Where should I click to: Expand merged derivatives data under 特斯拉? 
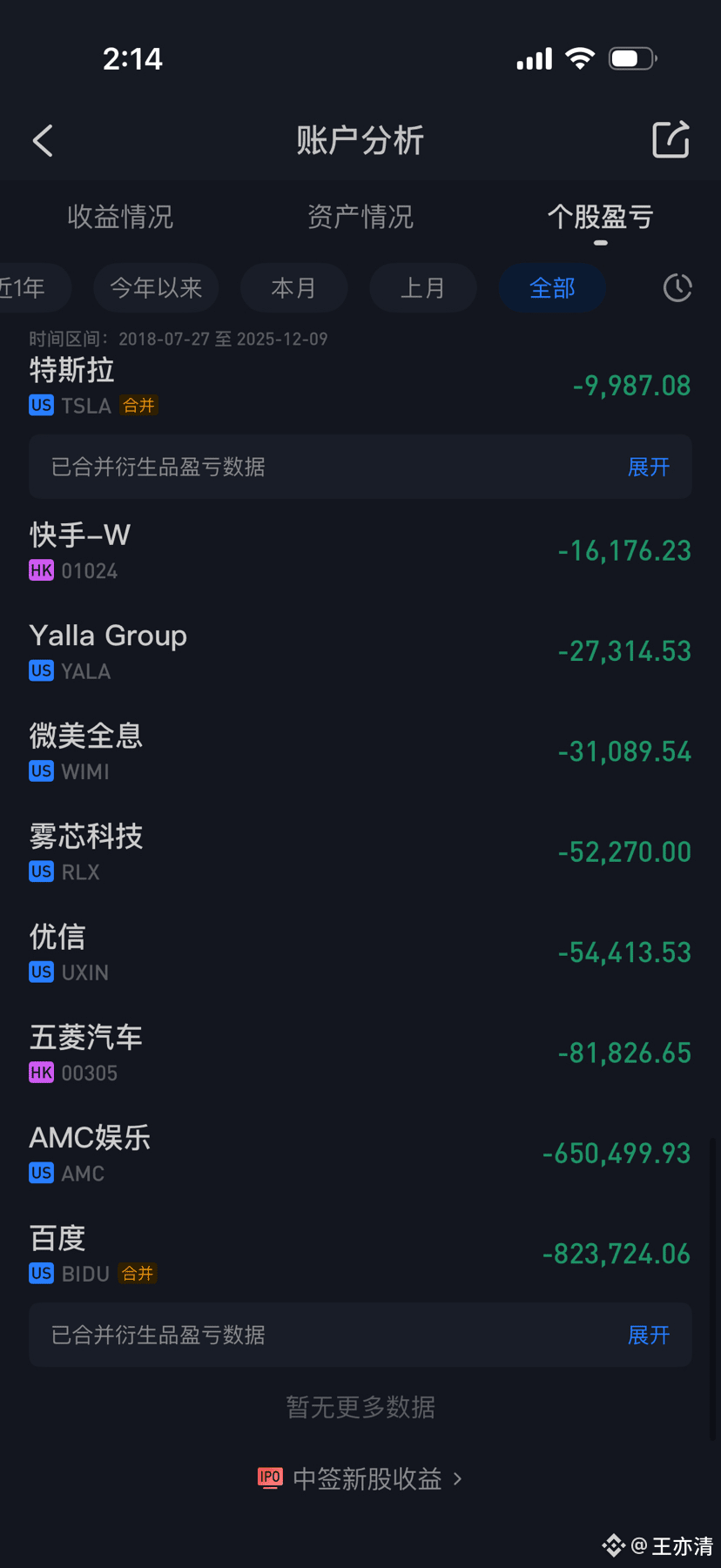coord(648,468)
